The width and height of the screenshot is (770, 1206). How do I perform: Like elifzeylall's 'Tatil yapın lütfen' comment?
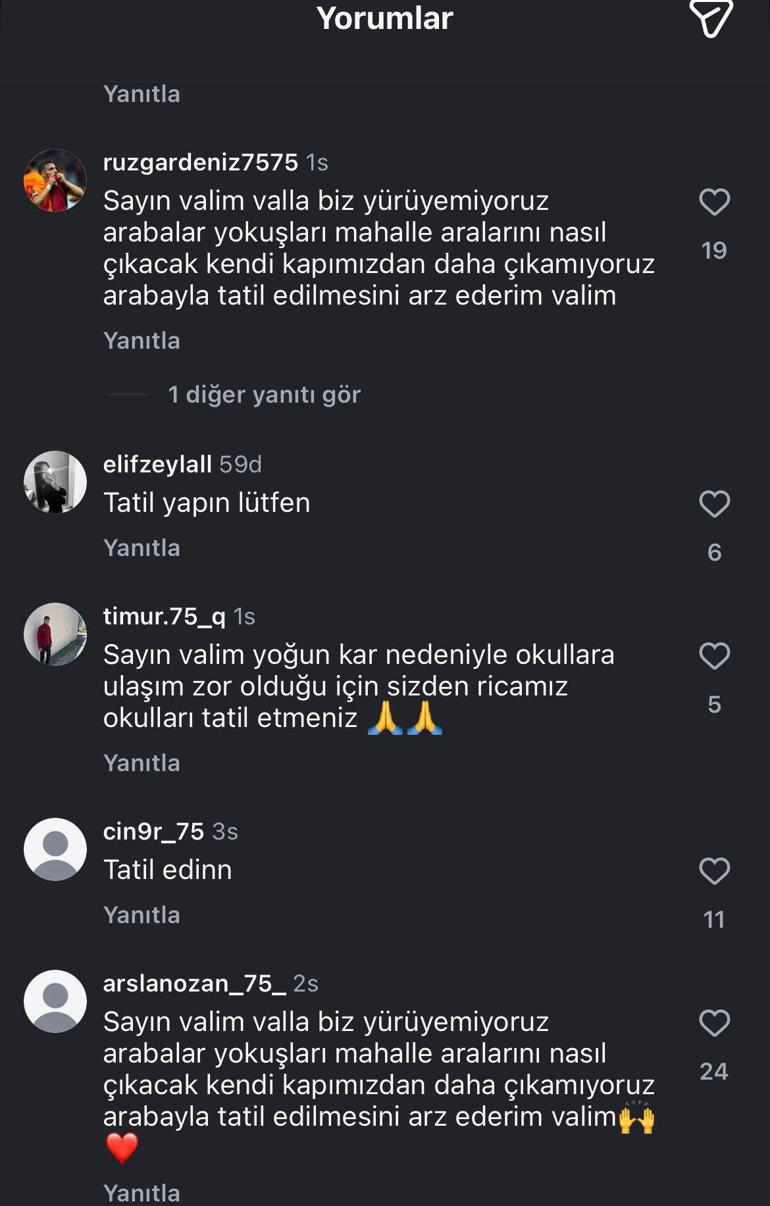714,504
